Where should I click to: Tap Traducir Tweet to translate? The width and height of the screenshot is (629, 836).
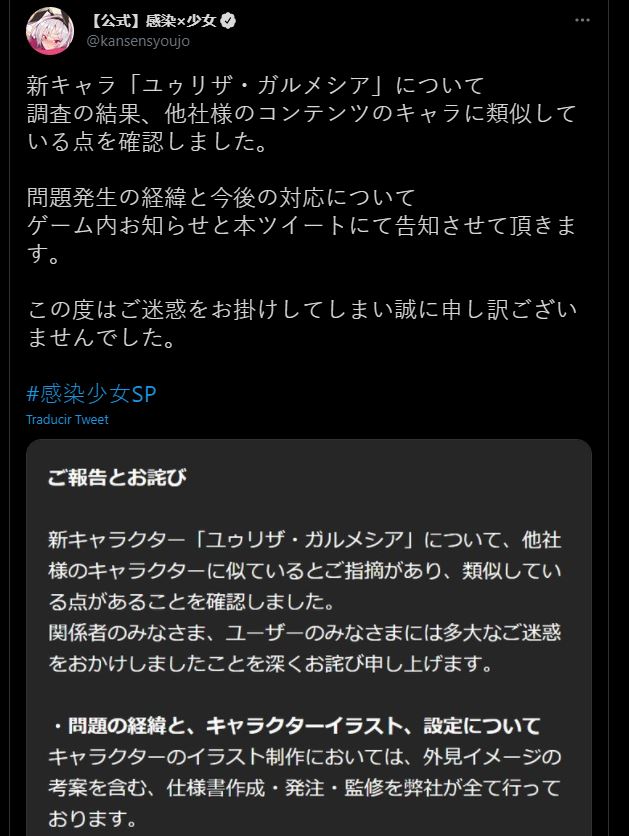coord(68,420)
